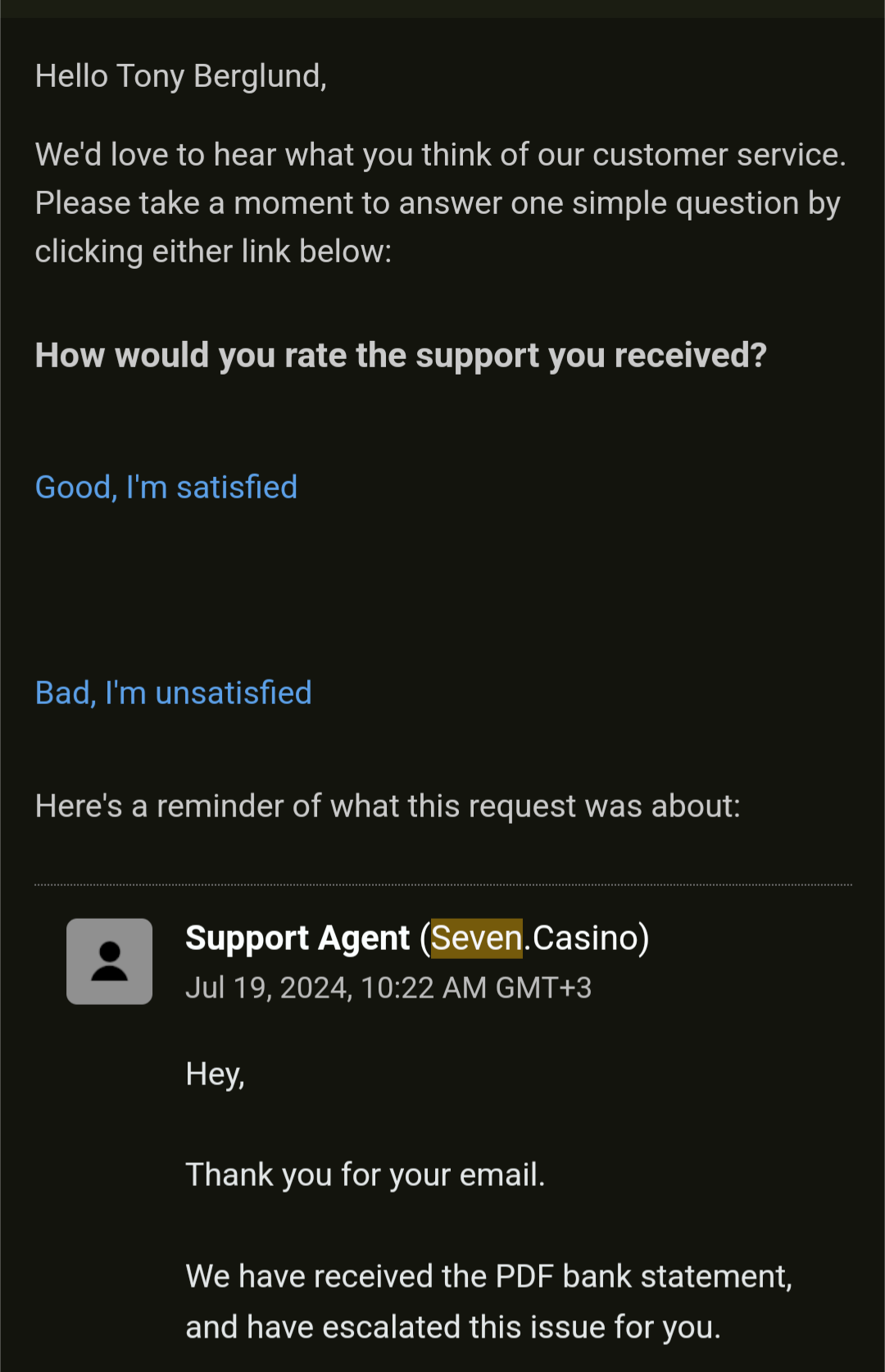Rate the support as Good, I'm satisfied
The image size is (885, 1372).
coord(166,488)
